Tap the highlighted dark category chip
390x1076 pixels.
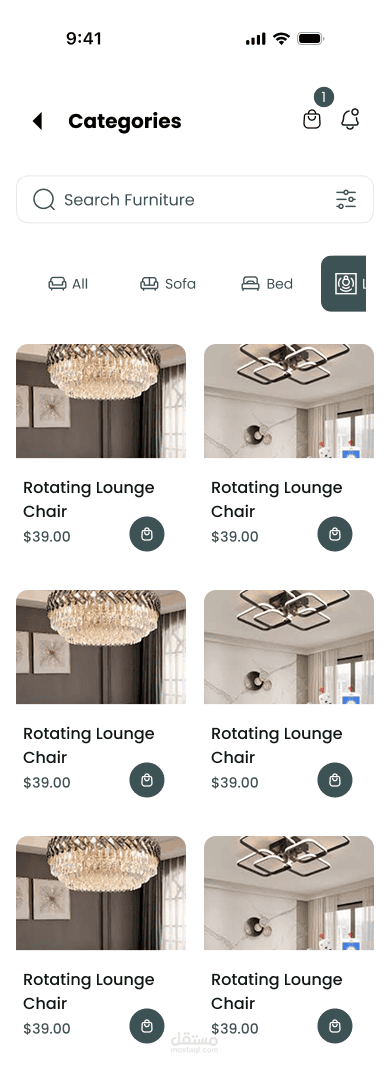tap(343, 283)
